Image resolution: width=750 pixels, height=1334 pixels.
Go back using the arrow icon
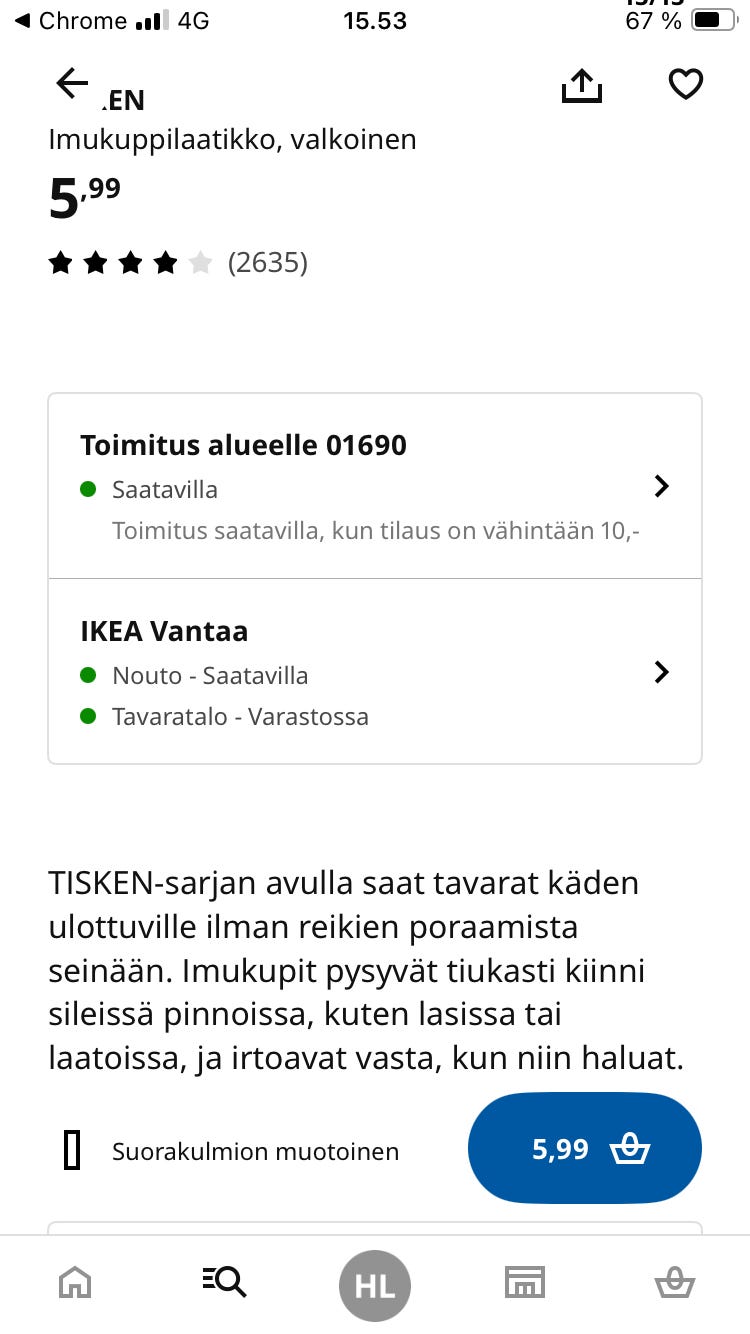pos(72,84)
